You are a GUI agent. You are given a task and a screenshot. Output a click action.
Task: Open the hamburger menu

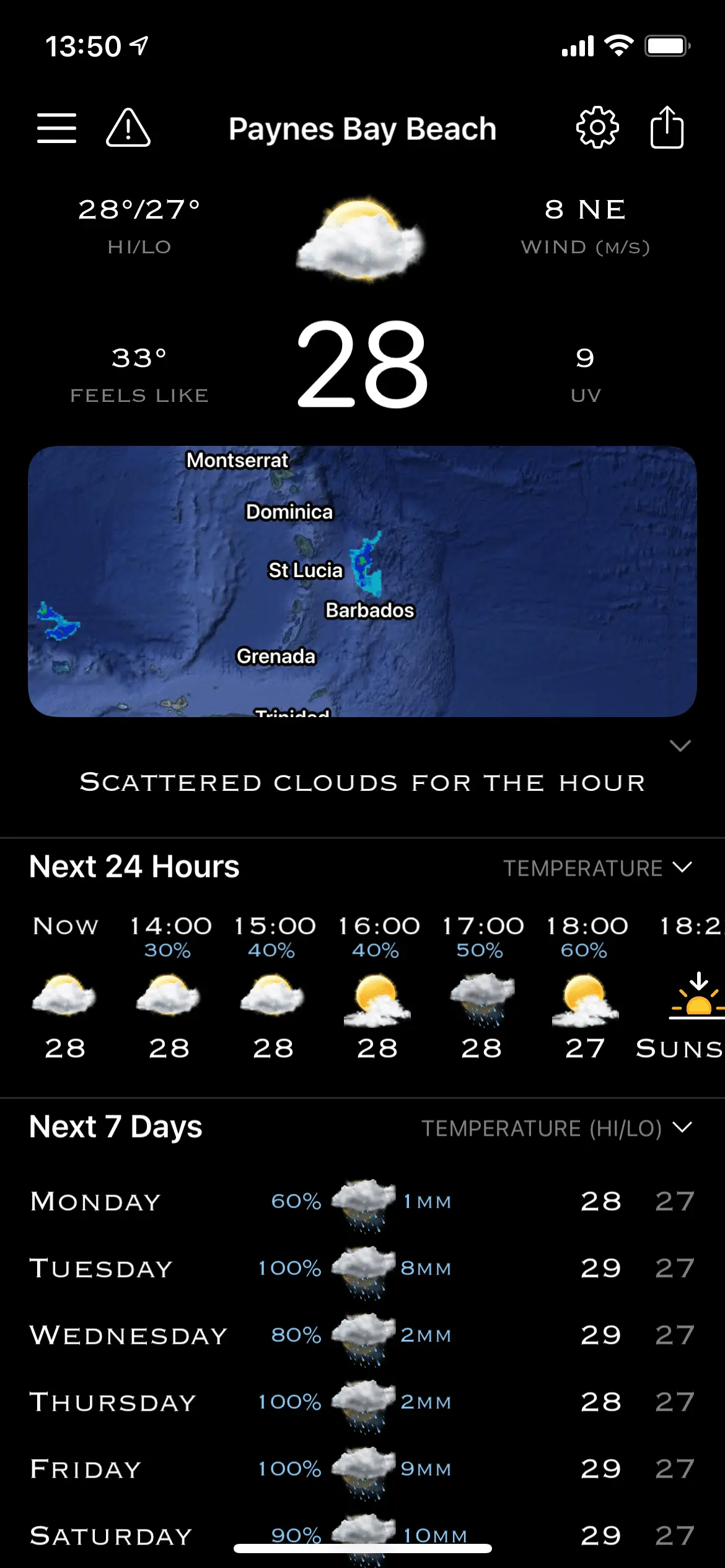pyautogui.click(x=56, y=128)
